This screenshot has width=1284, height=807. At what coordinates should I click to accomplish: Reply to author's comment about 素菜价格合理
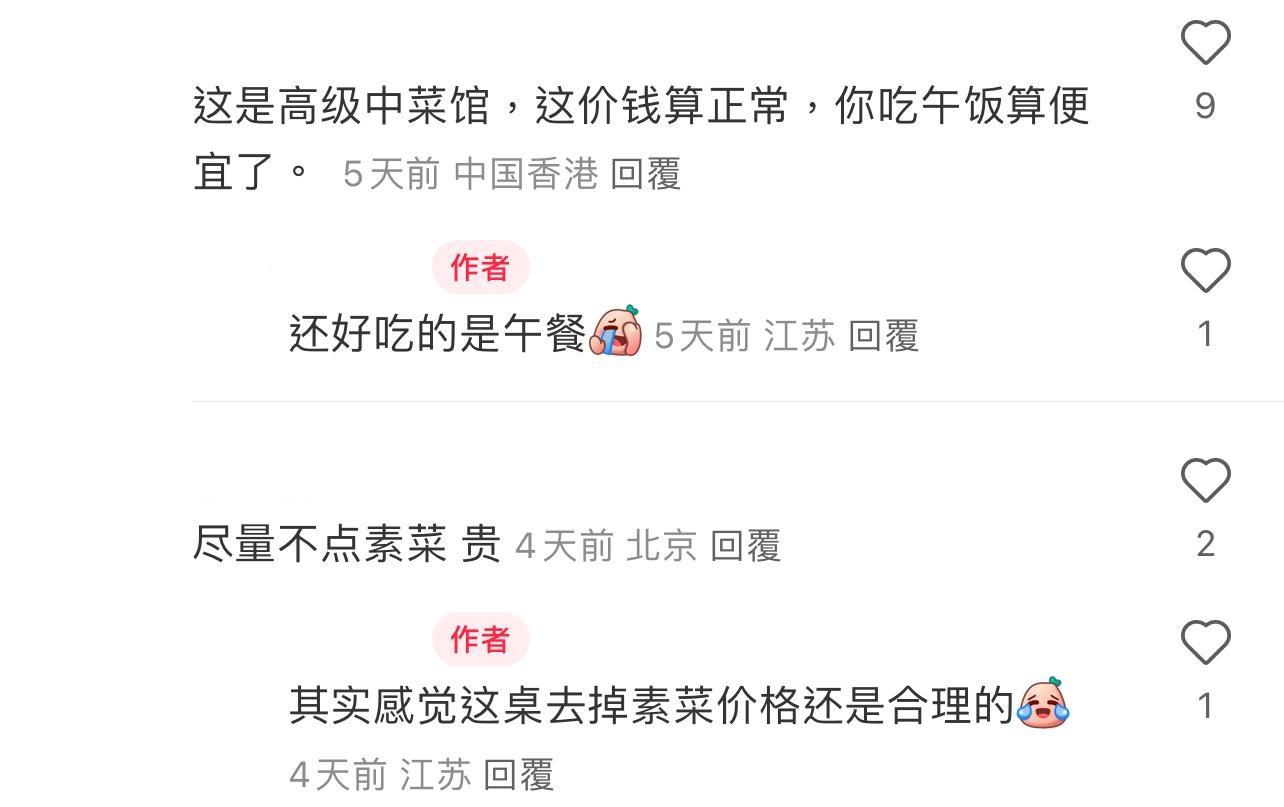point(518,774)
